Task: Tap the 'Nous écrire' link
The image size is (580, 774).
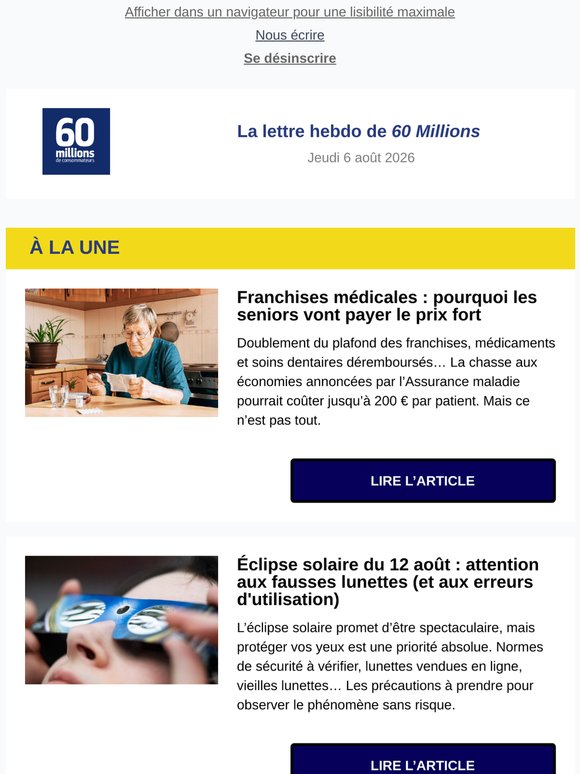Action: click(290, 35)
